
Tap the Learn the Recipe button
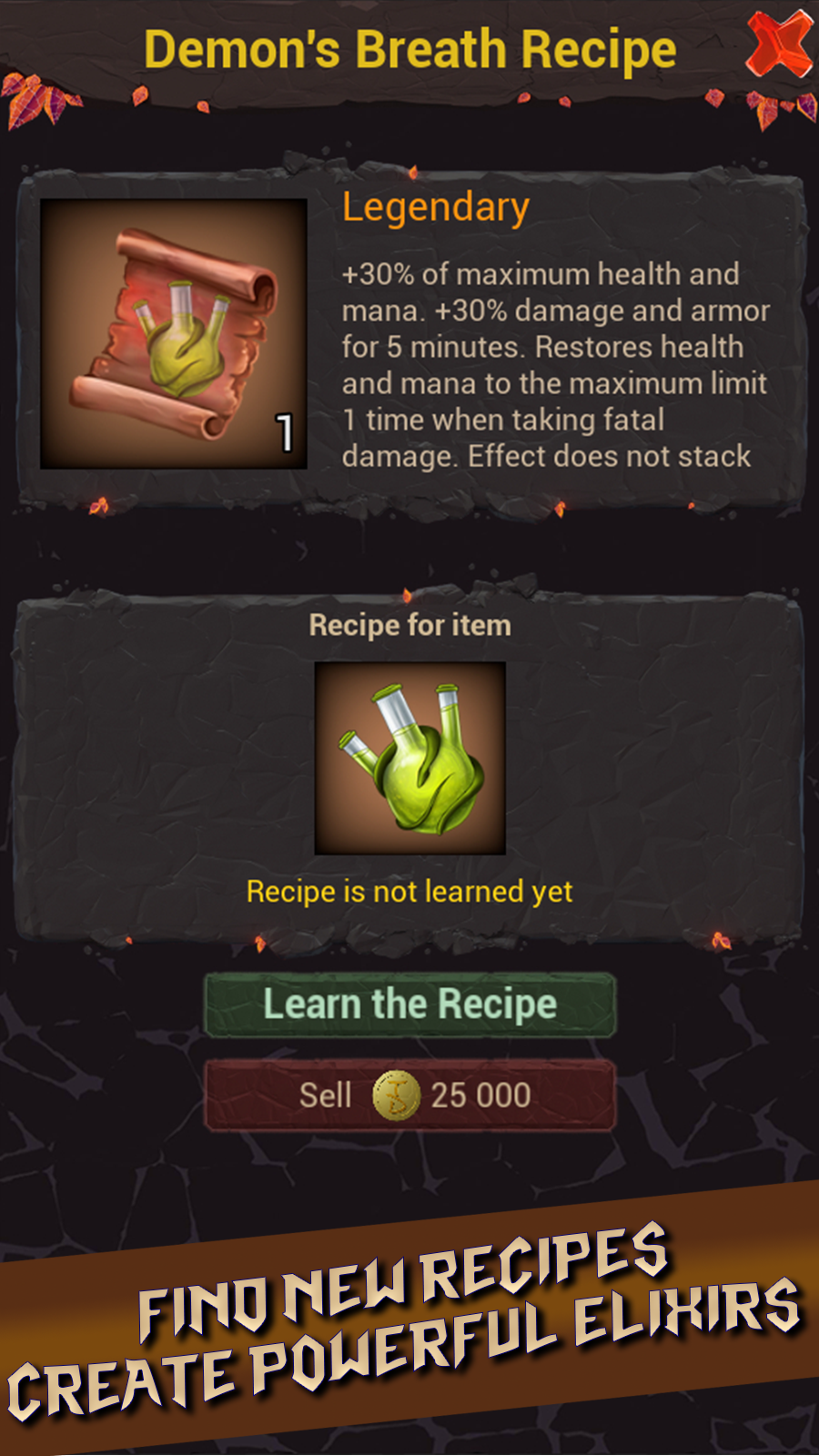[410, 1005]
